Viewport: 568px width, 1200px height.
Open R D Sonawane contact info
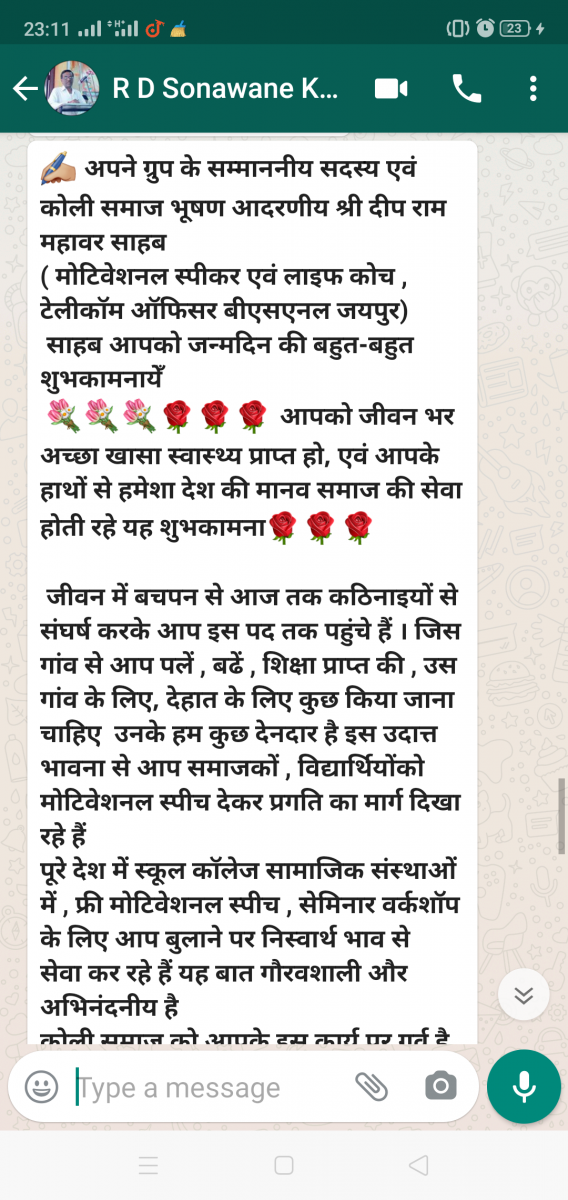pyautogui.click(x=225, y=89)
